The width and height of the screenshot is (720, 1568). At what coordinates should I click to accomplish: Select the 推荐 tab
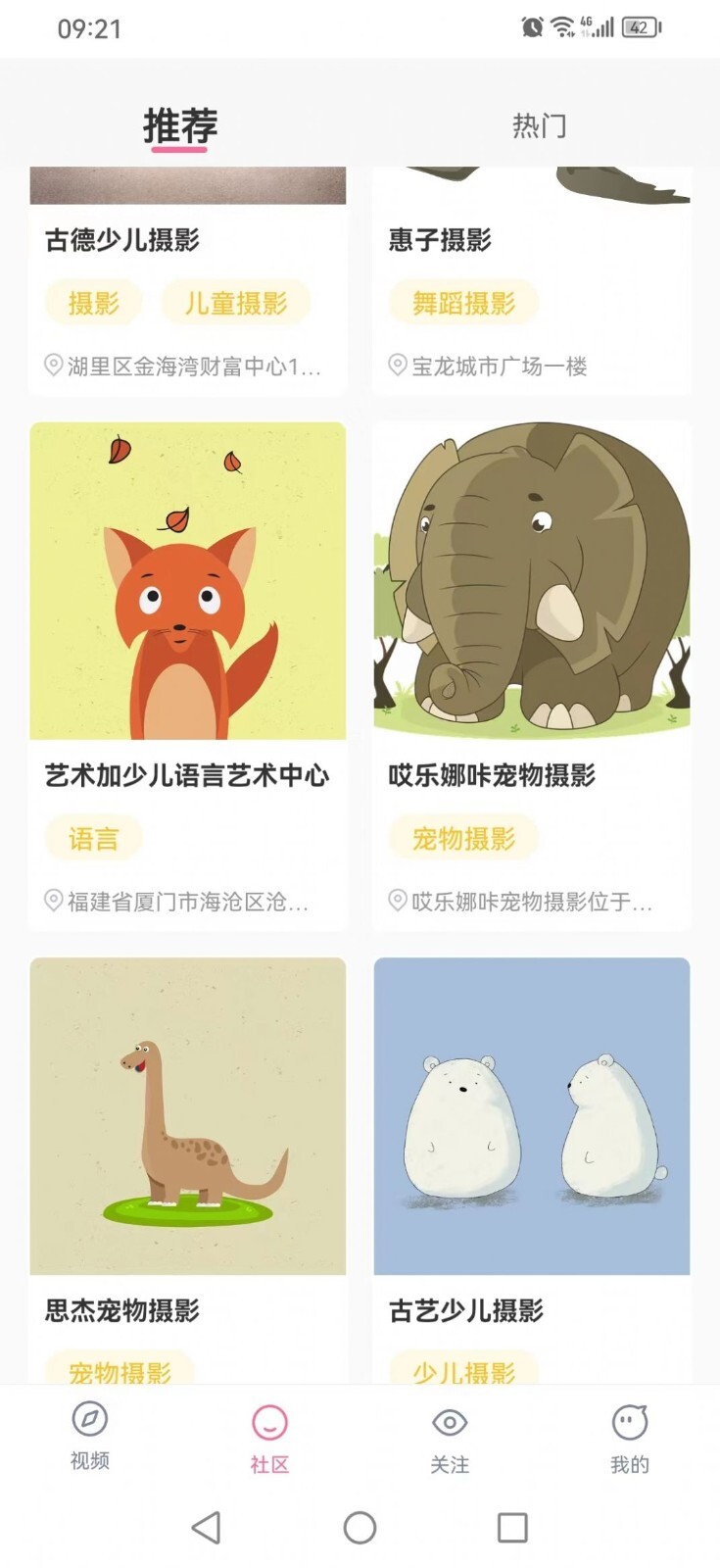pyautogui.click(x=180, y=125)
